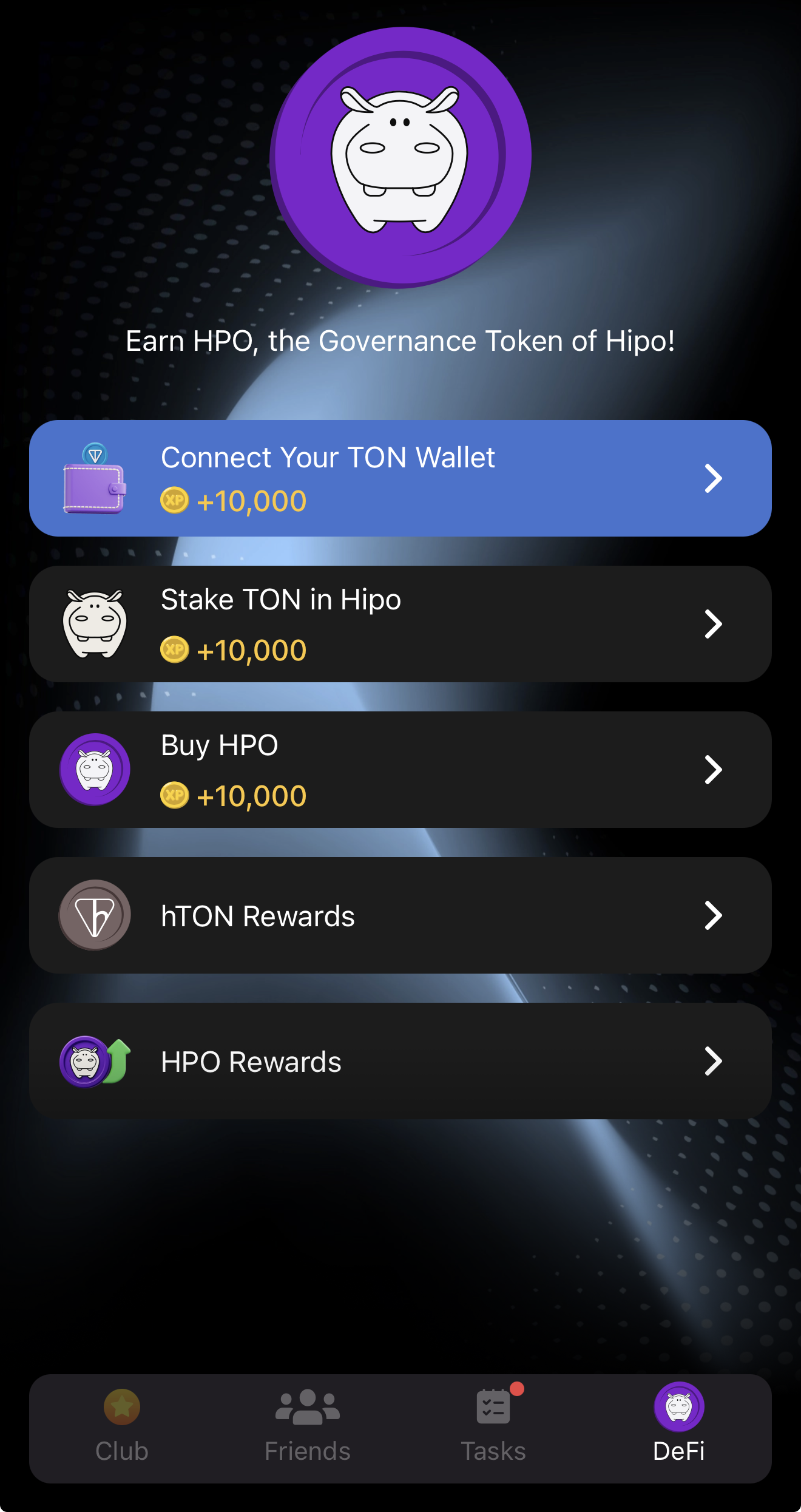Expand the Stake TON in Hipo card
This screenshot has height=1512, width=801.
pyautogui.click(x=714, y=624)
